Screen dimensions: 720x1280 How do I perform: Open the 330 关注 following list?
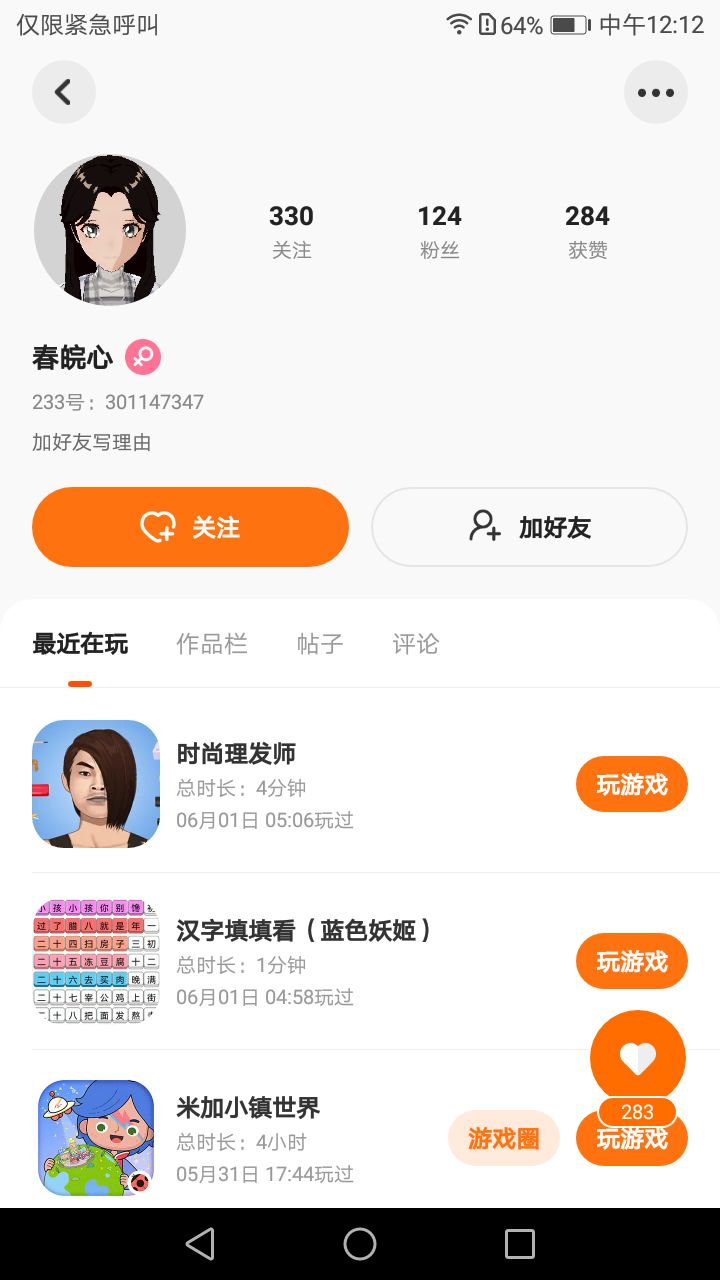point(291,231)
